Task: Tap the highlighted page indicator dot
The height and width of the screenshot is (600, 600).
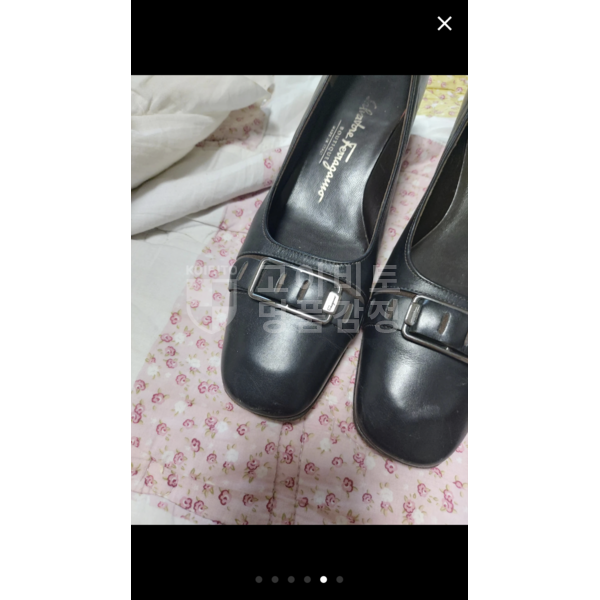Action: [x=323, y=579]
